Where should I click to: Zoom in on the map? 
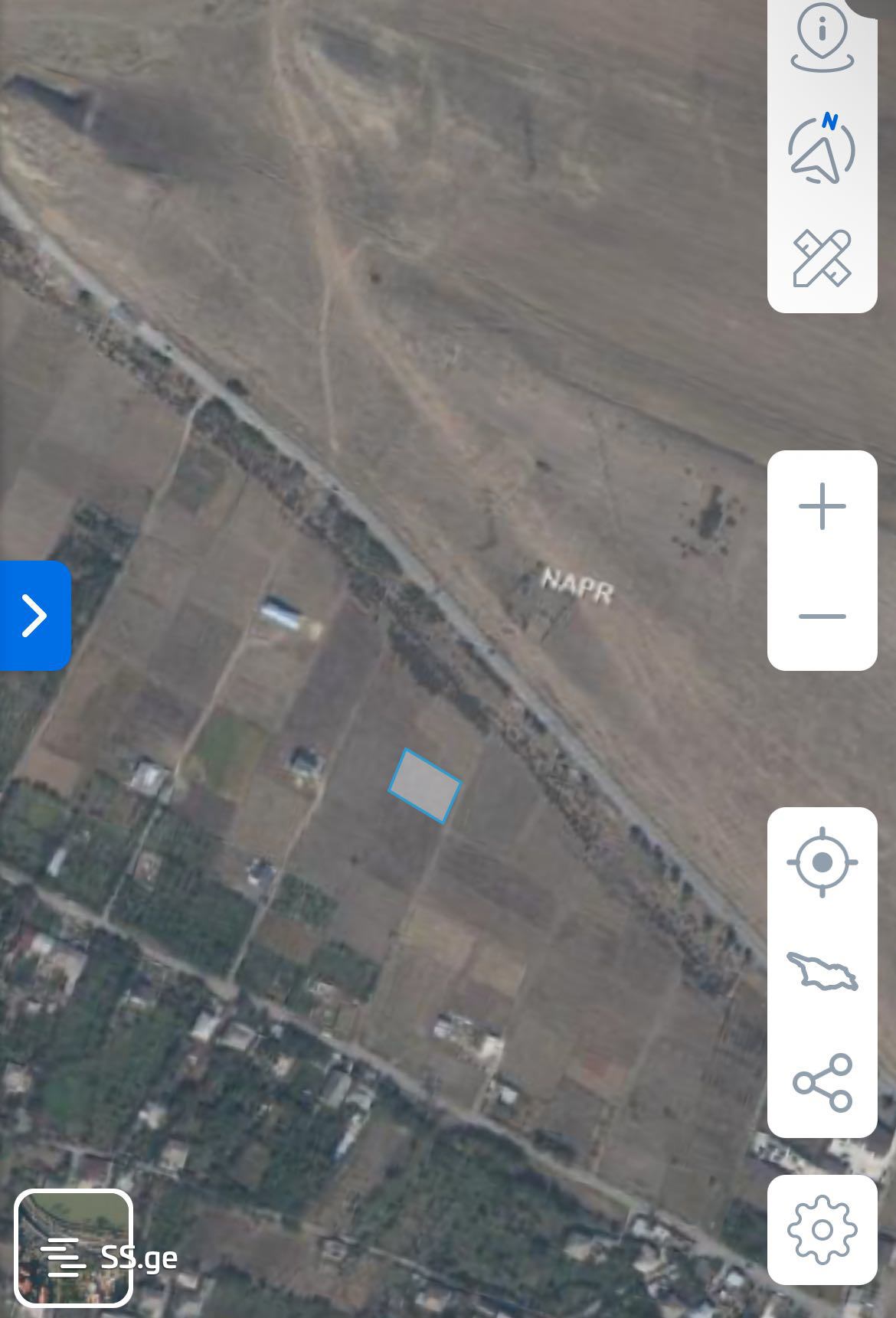point(822,505)
